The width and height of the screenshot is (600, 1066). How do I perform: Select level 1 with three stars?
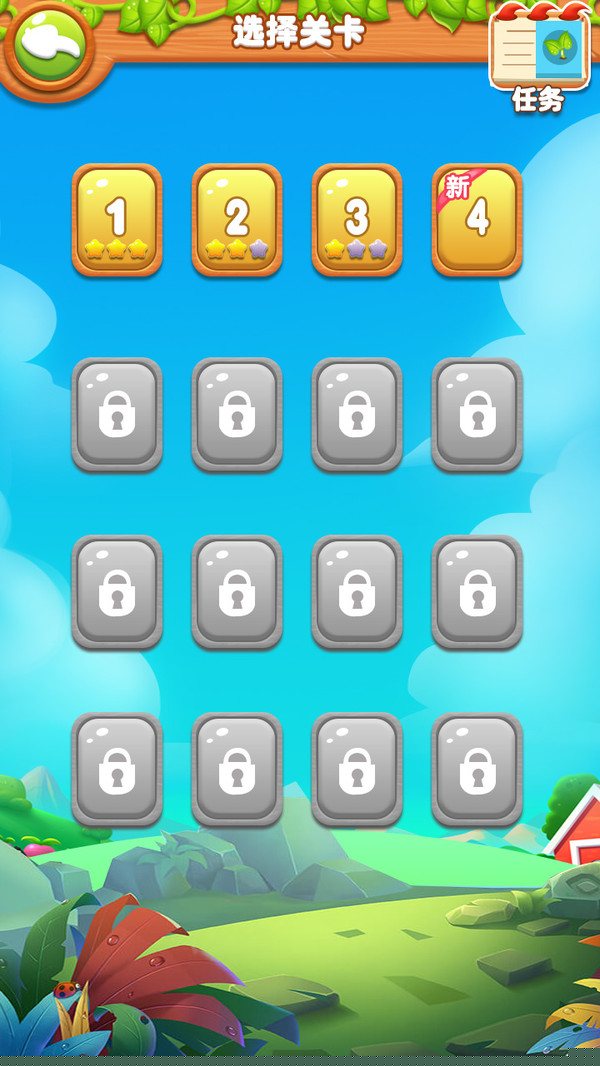tap(117, 219)
